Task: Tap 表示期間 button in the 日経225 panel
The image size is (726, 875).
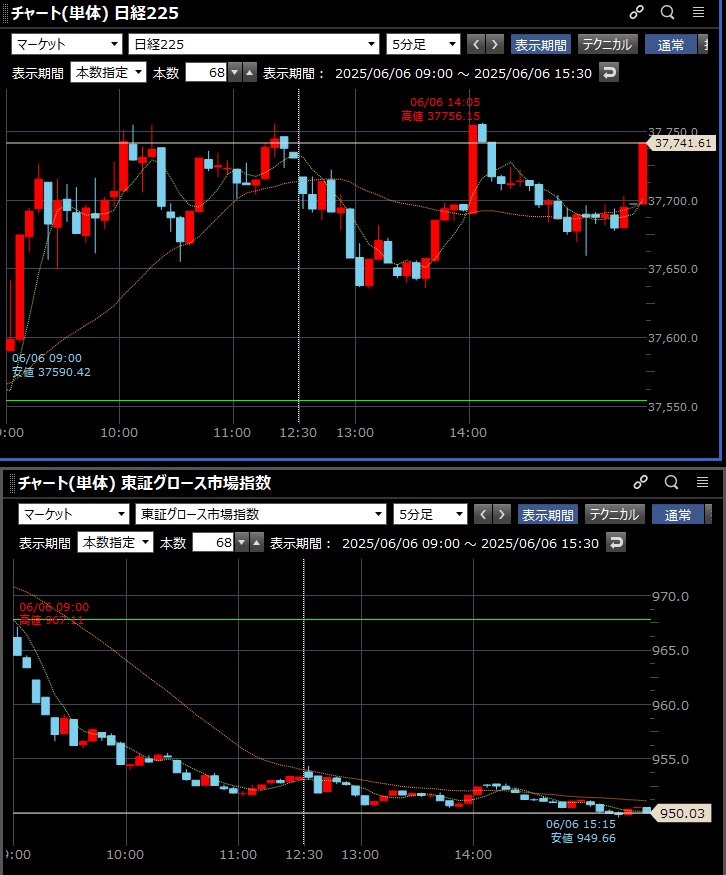Action: point(540,44)
